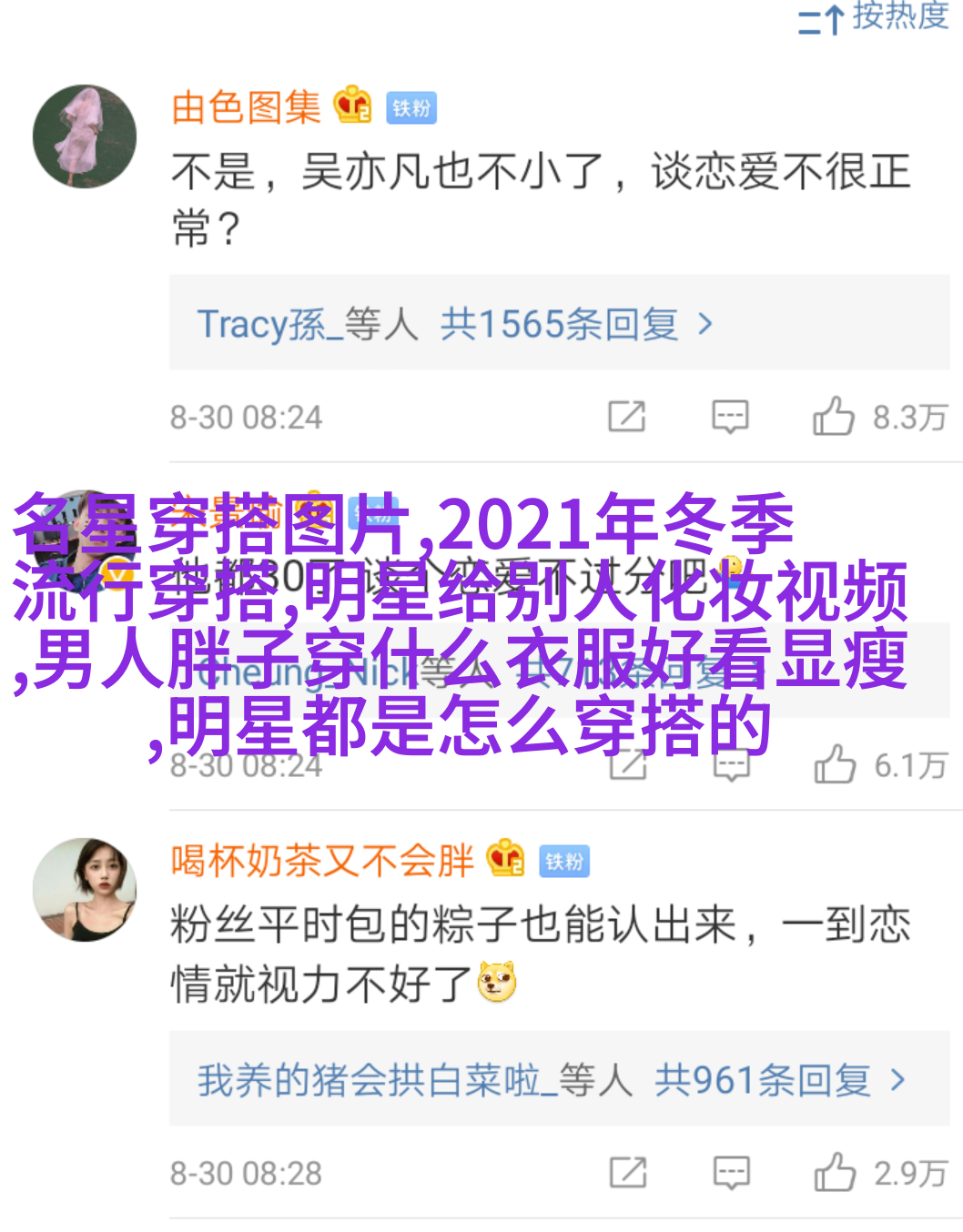This screenshot has width=963, height=1232.
Task: Open 喝杯奶茶又不会胖's avatar
Action: [x=85, y=890]
